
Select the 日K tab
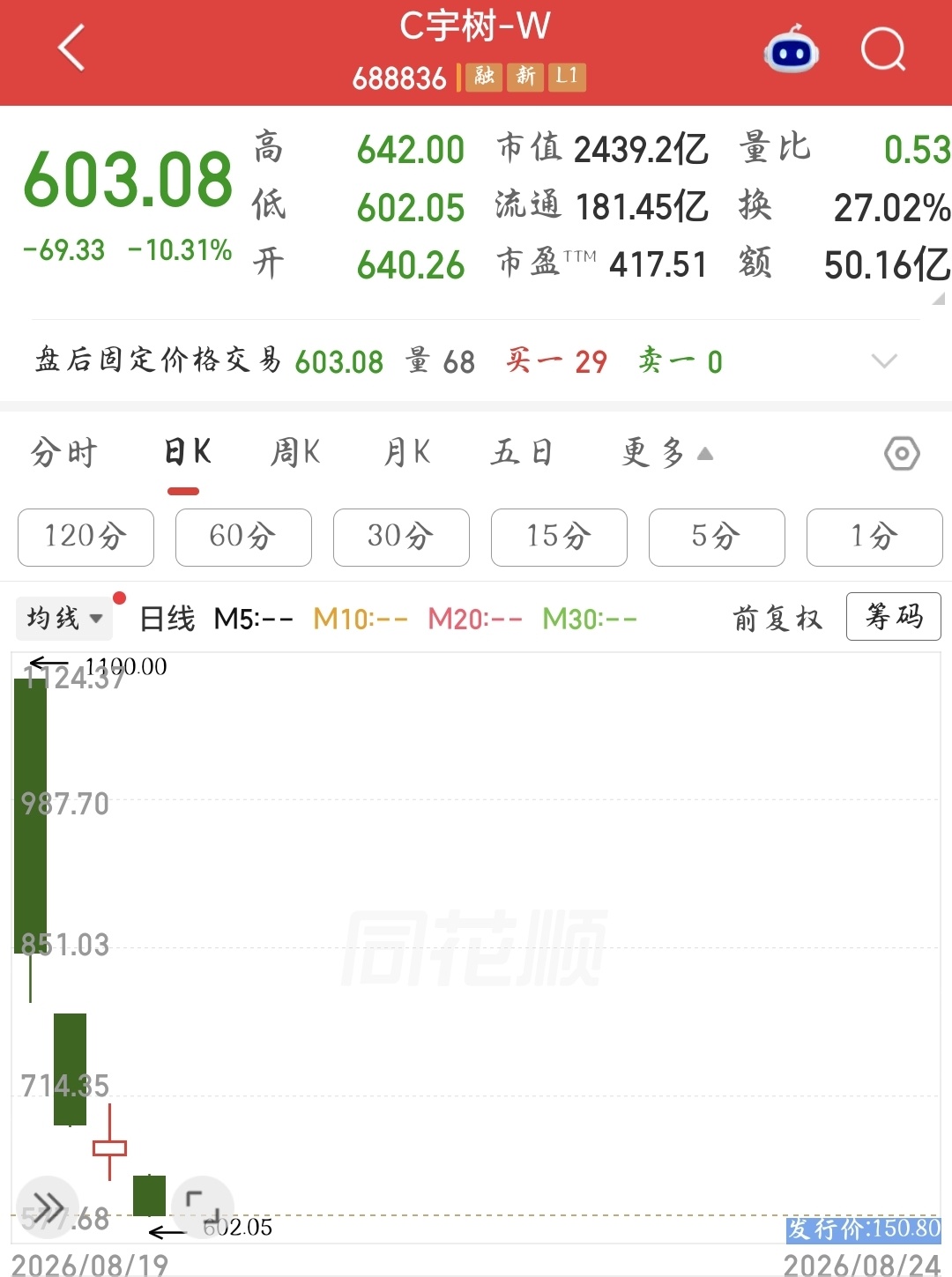[x=187, y=452]
